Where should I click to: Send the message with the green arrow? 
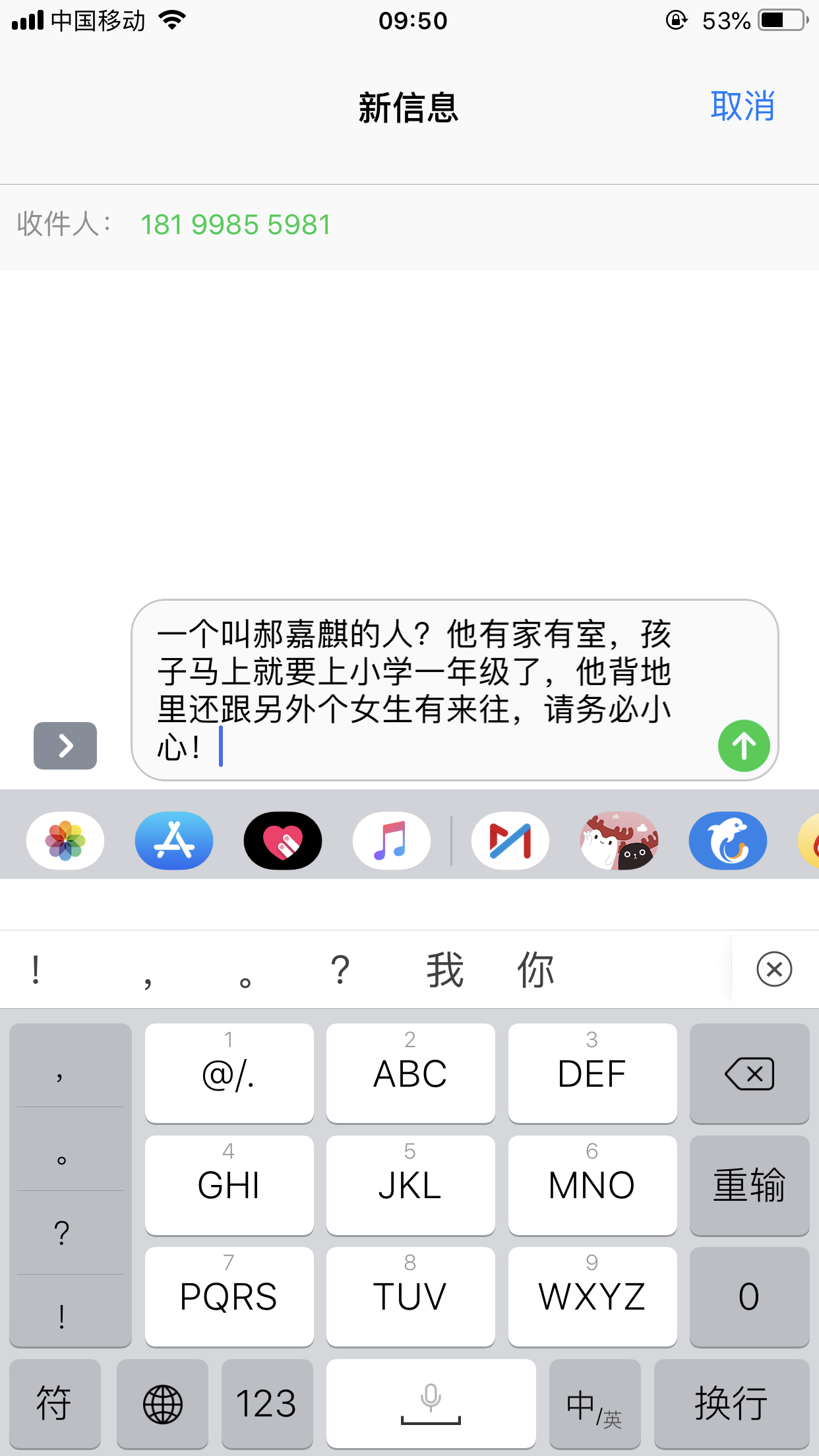744,746
